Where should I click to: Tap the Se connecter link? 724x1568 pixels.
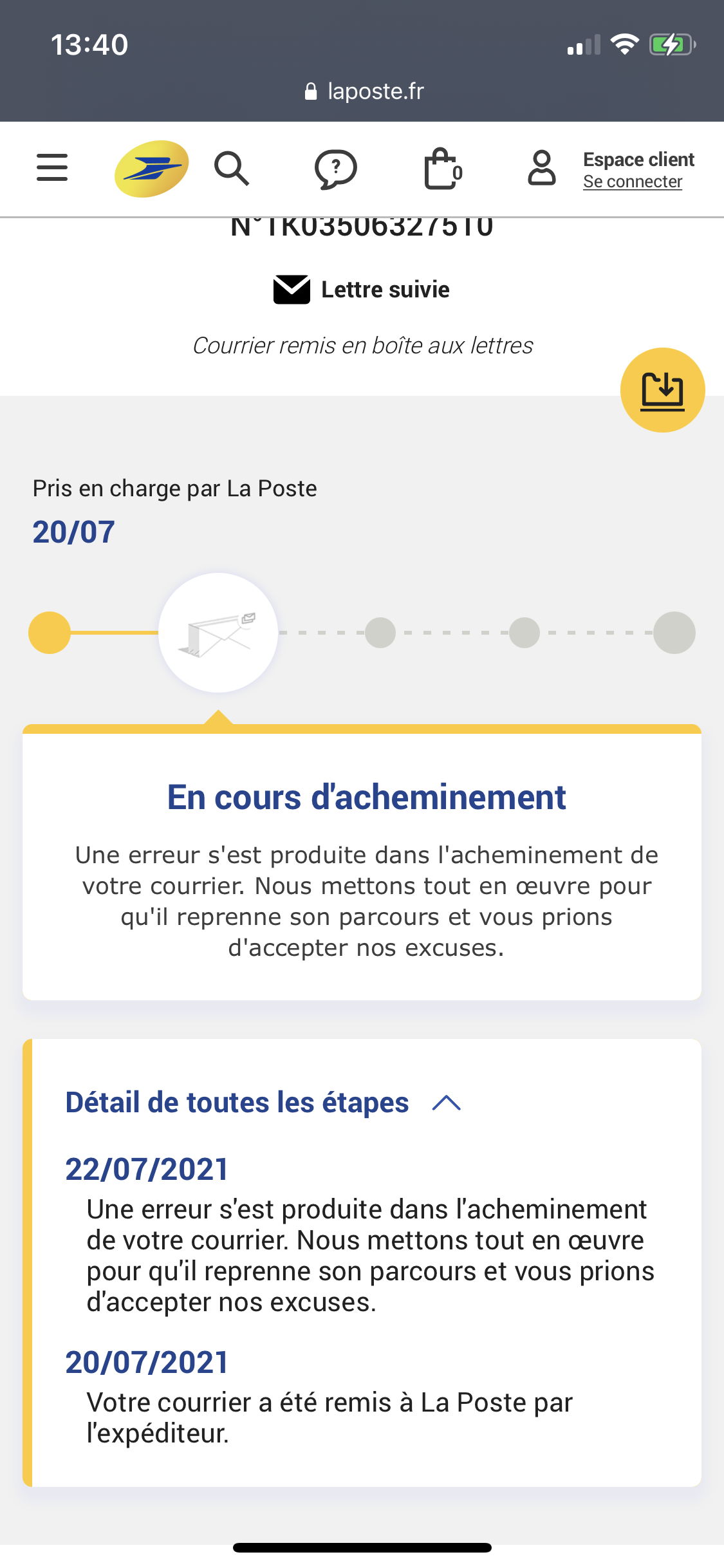(633, 182)
